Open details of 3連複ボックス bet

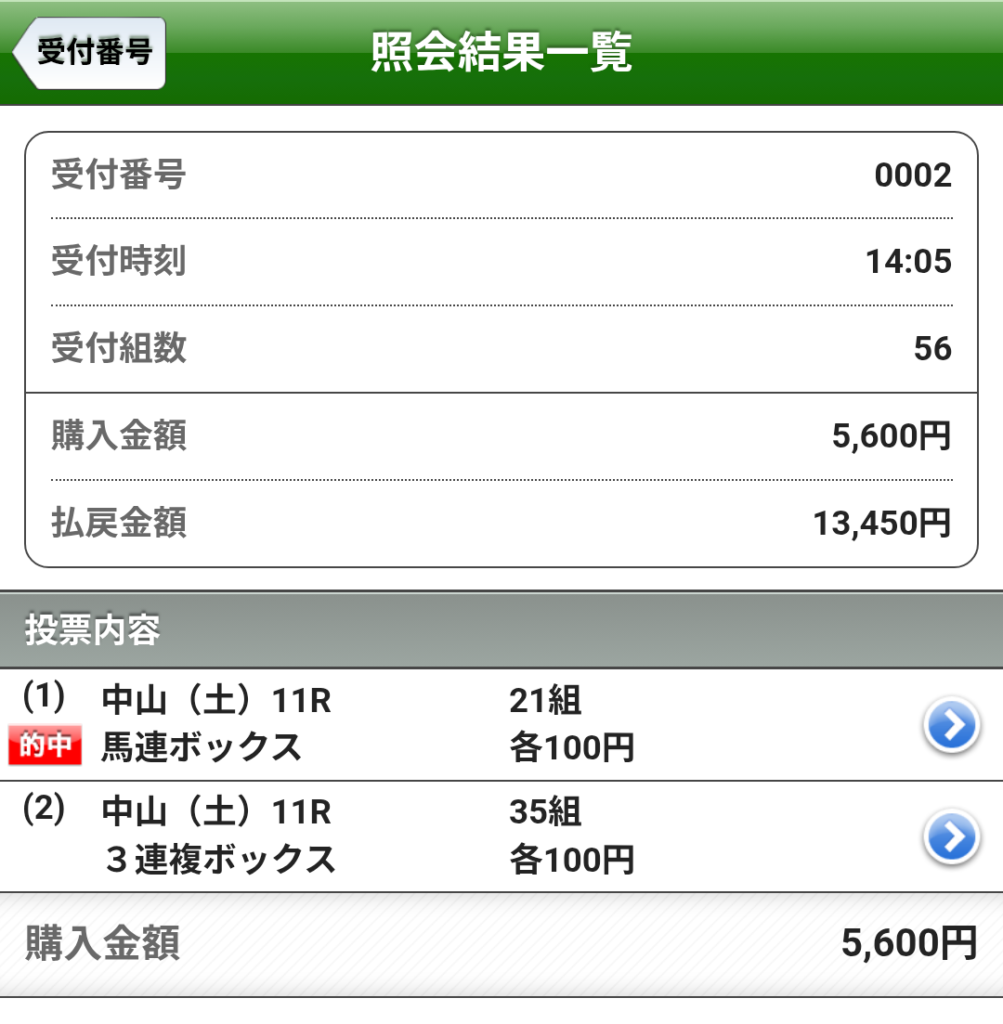point(950,837)
